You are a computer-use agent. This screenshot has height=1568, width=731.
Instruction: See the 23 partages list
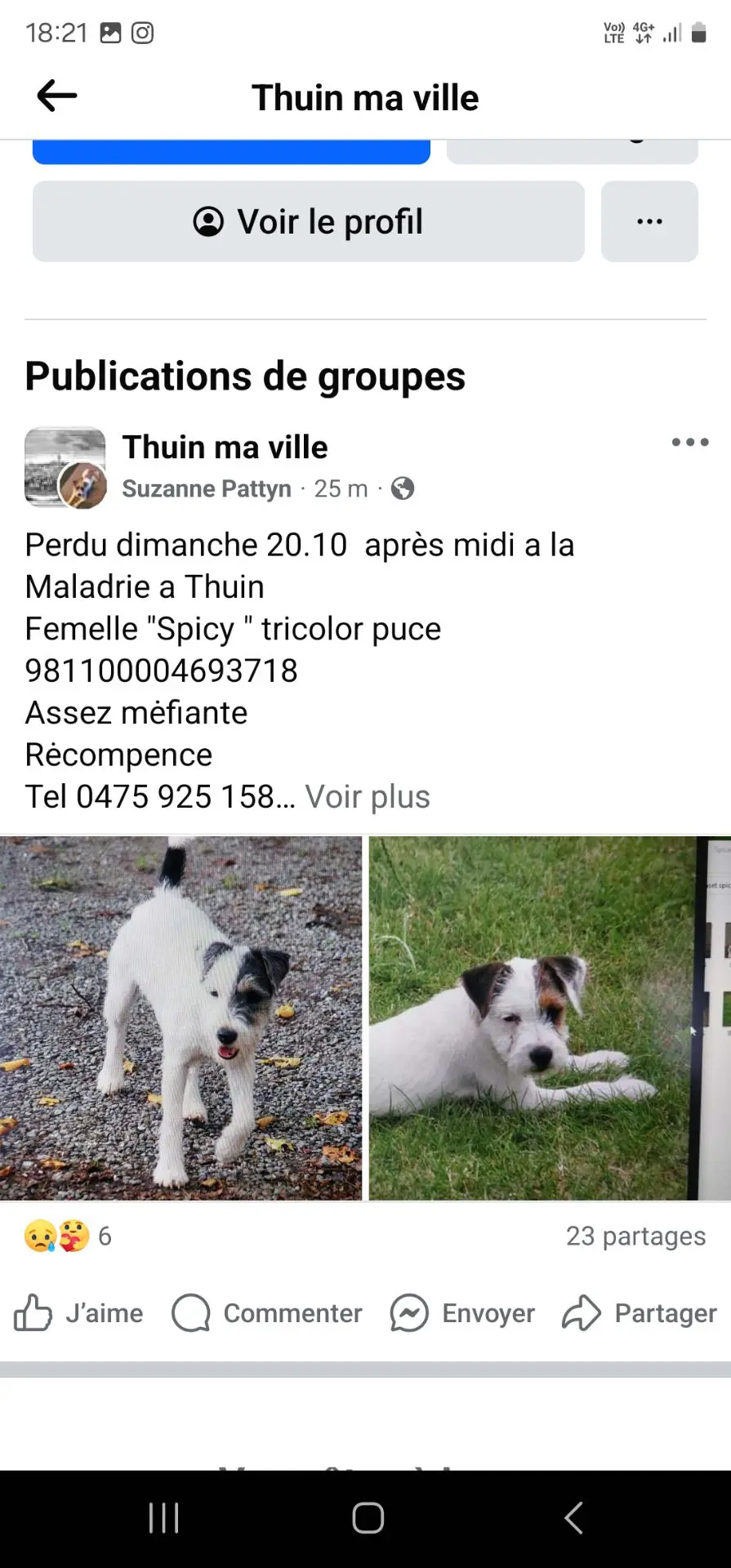pos(635,1236)
